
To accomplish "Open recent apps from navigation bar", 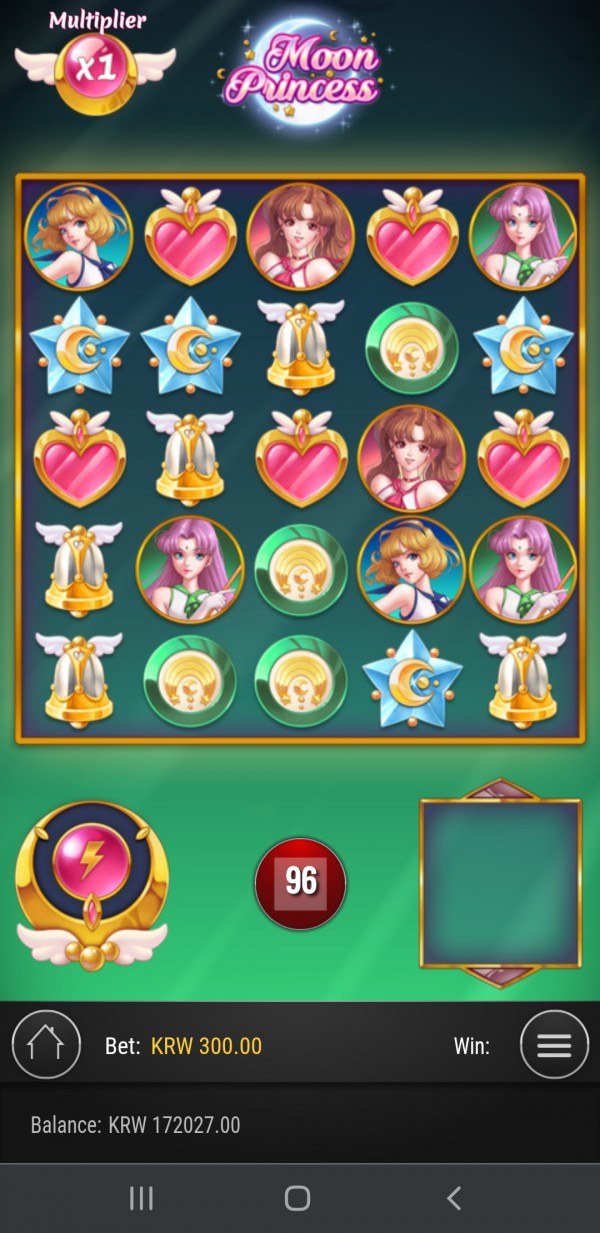I will pyautogui.click(x=142, y=1198).
